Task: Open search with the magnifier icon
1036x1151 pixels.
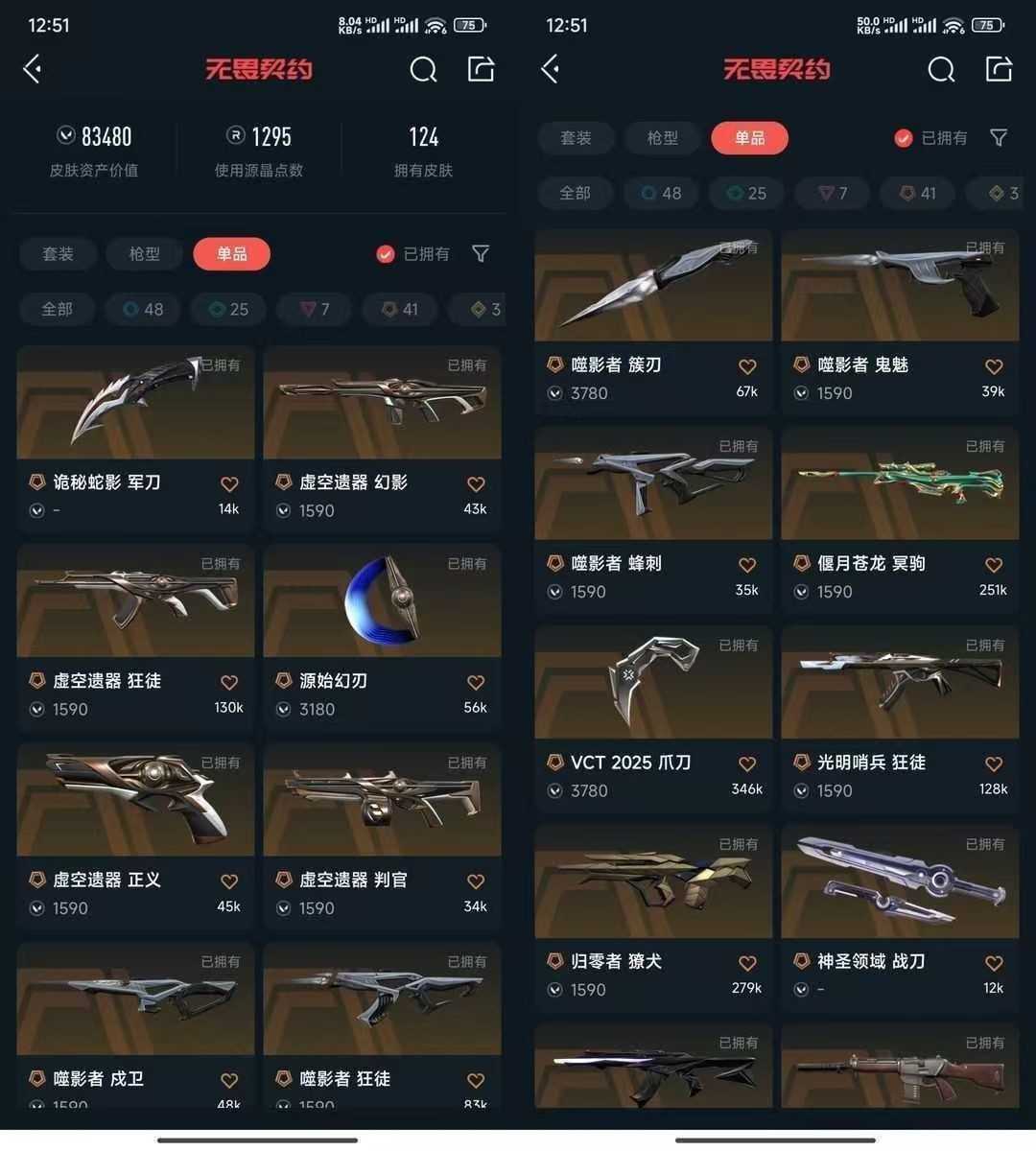Action: [x=423, y=69]
